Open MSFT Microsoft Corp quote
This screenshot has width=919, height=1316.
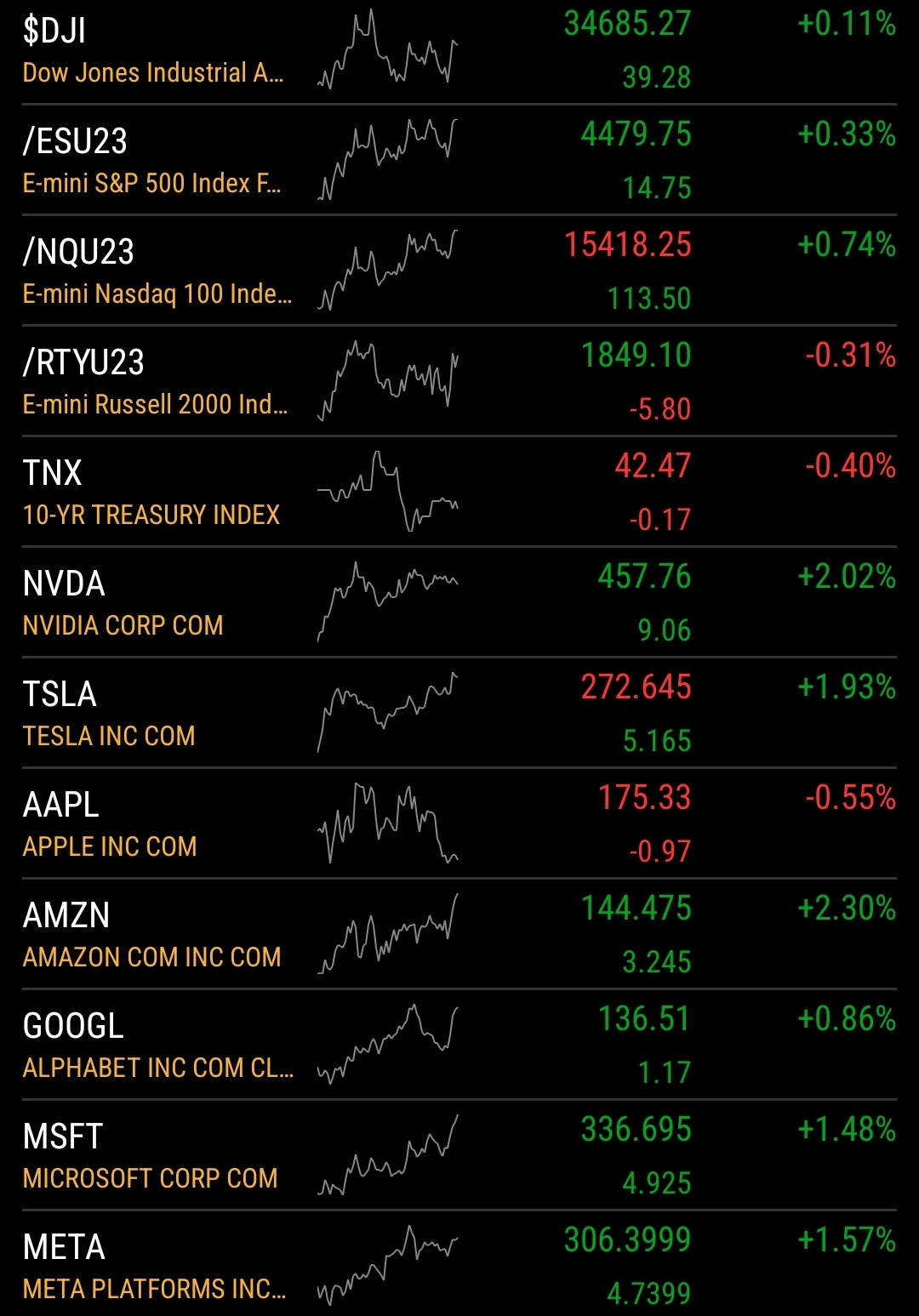[459, 1154]
